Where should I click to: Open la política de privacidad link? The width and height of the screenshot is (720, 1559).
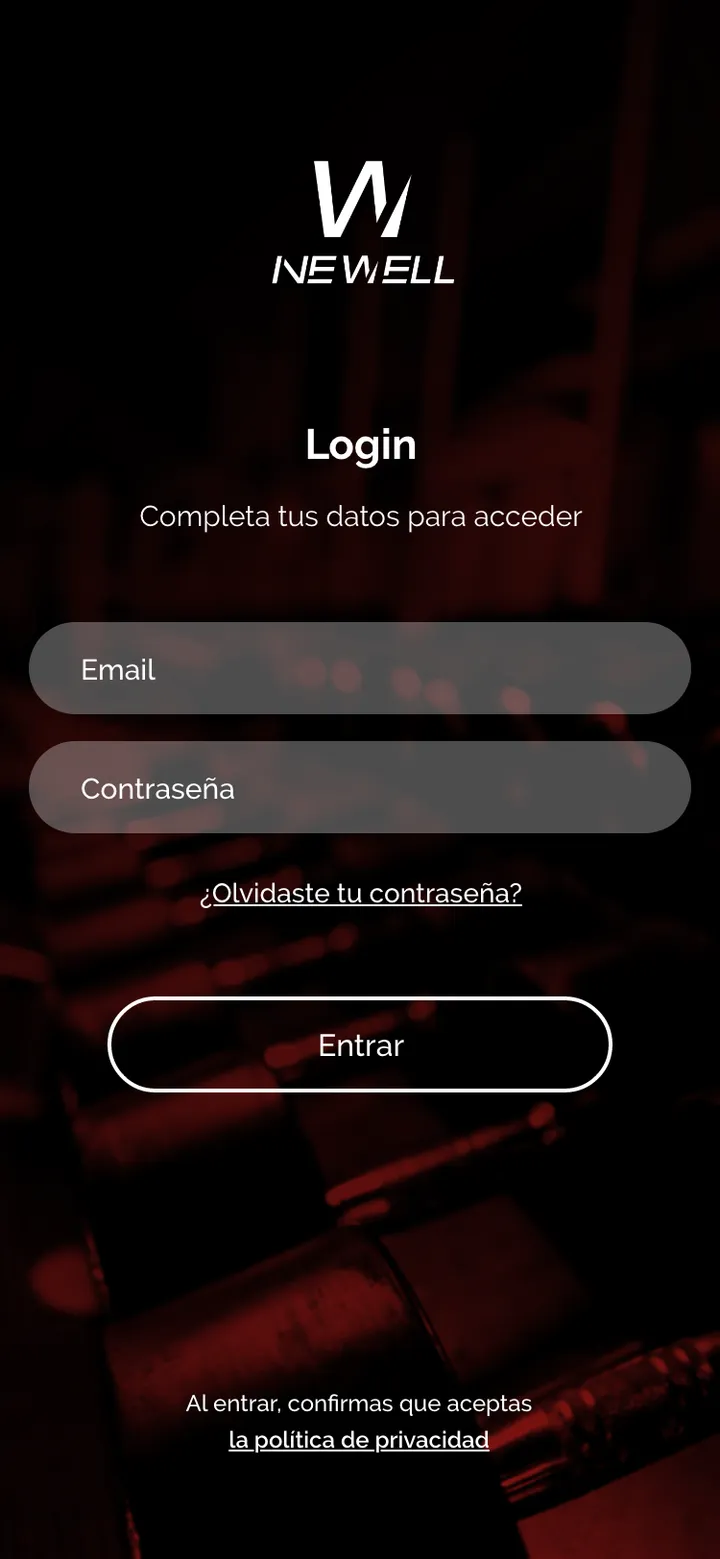(359, 1440)
